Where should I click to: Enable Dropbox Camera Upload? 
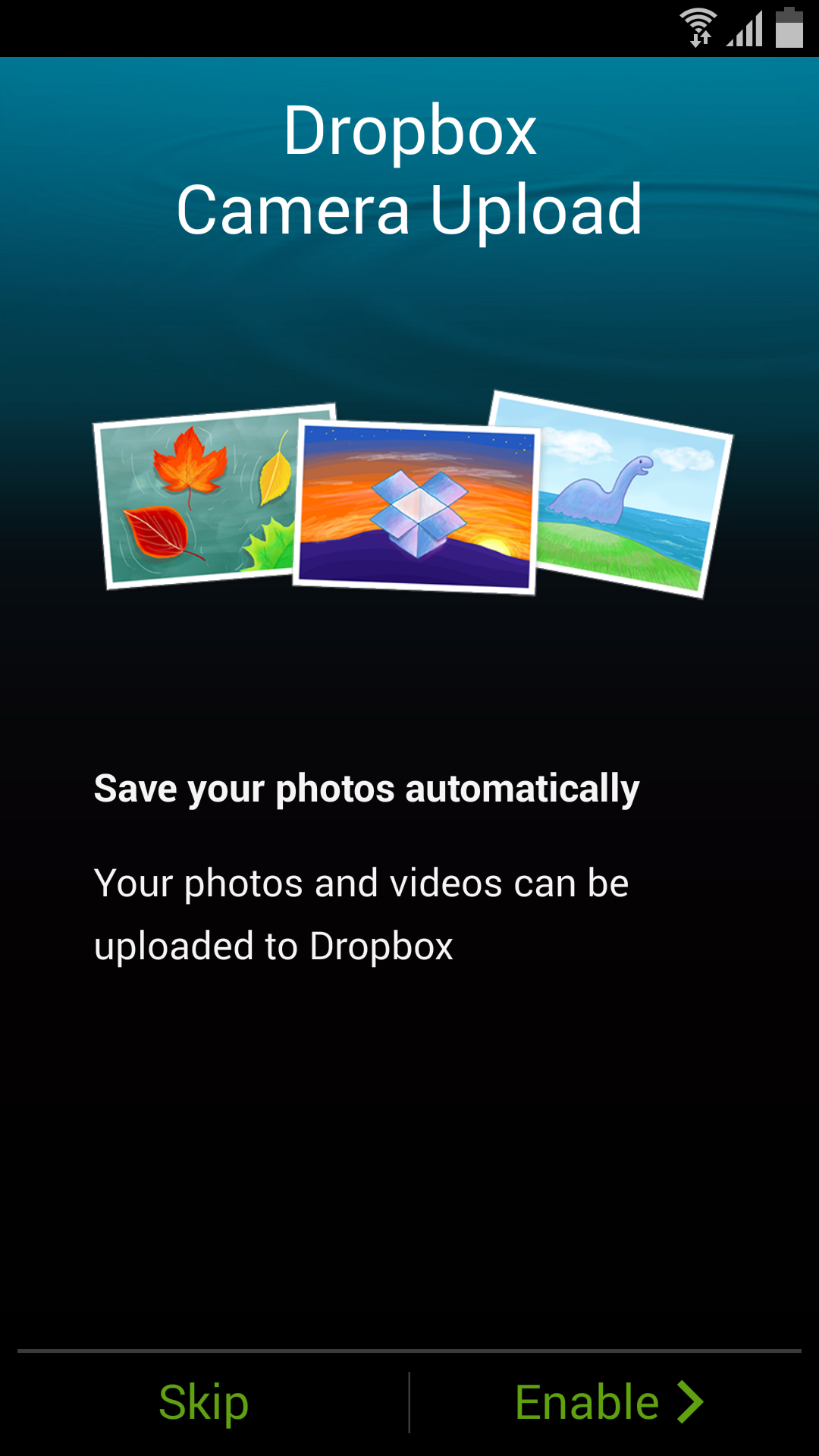[x=608, y=1402]
